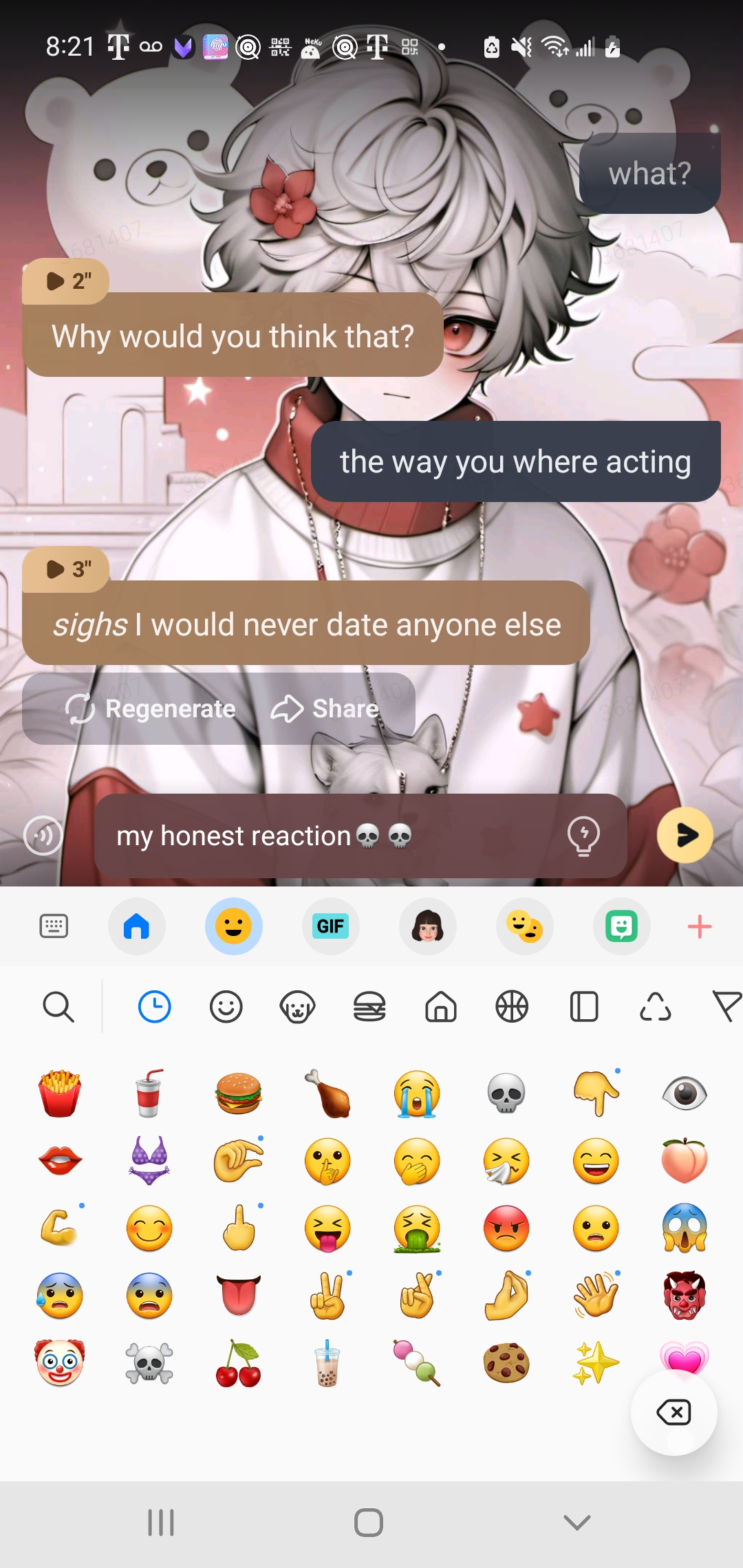This screenshot has width=743, height=1568.
Task: Select the animals emoji category
Action: pos(297,1008)
